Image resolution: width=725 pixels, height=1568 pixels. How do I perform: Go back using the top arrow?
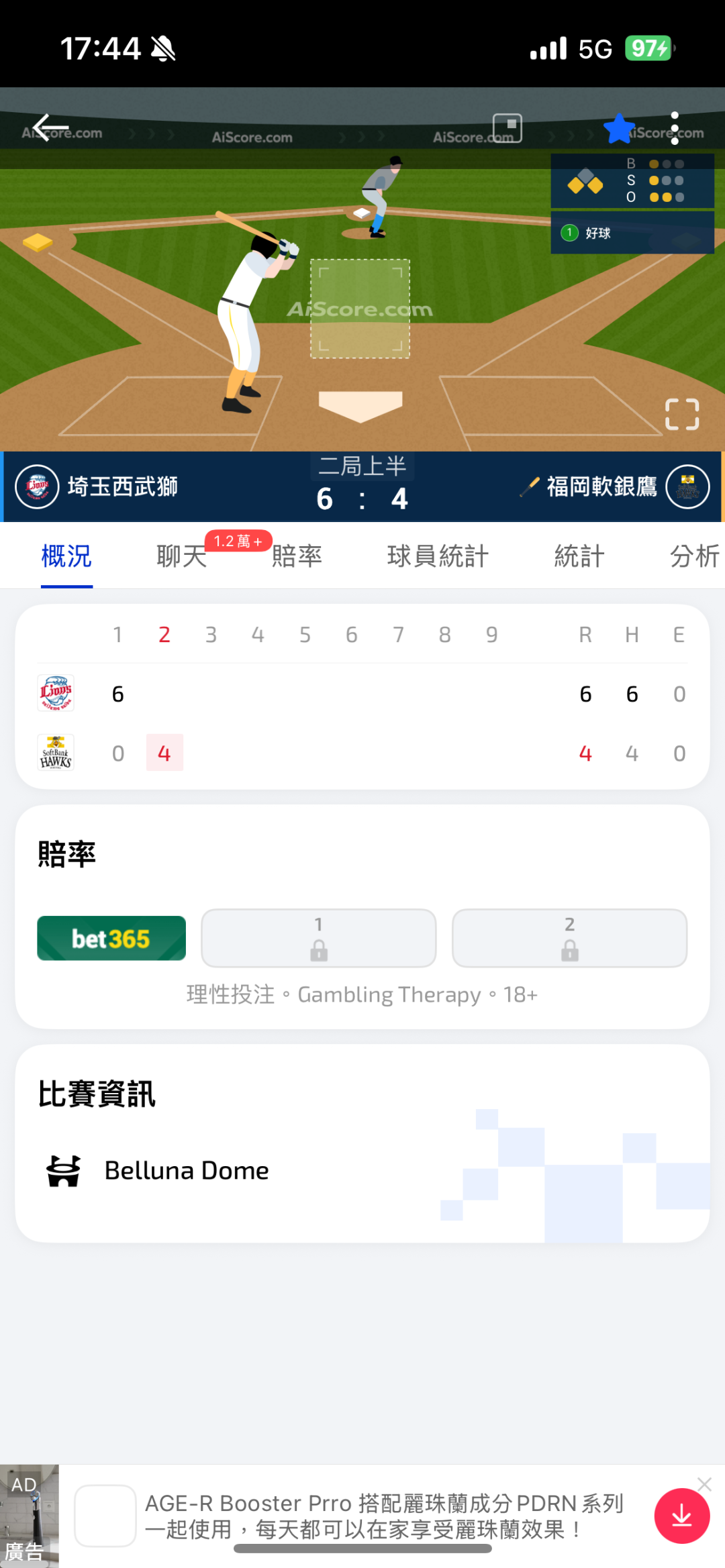pos(51,127)
